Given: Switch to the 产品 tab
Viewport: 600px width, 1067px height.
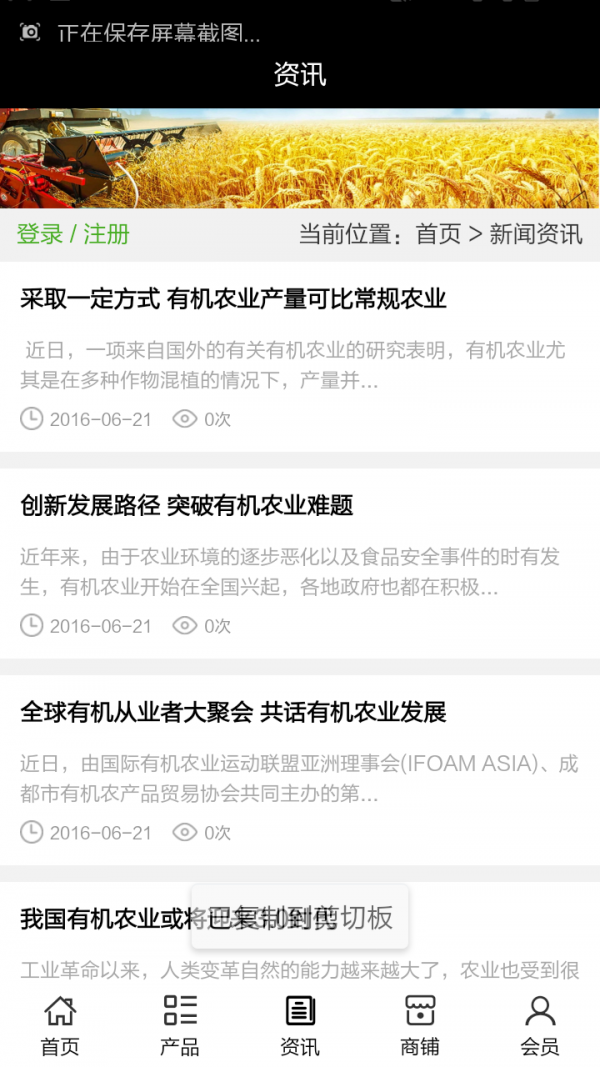Looking at the screenshot, I should 180,1025.
